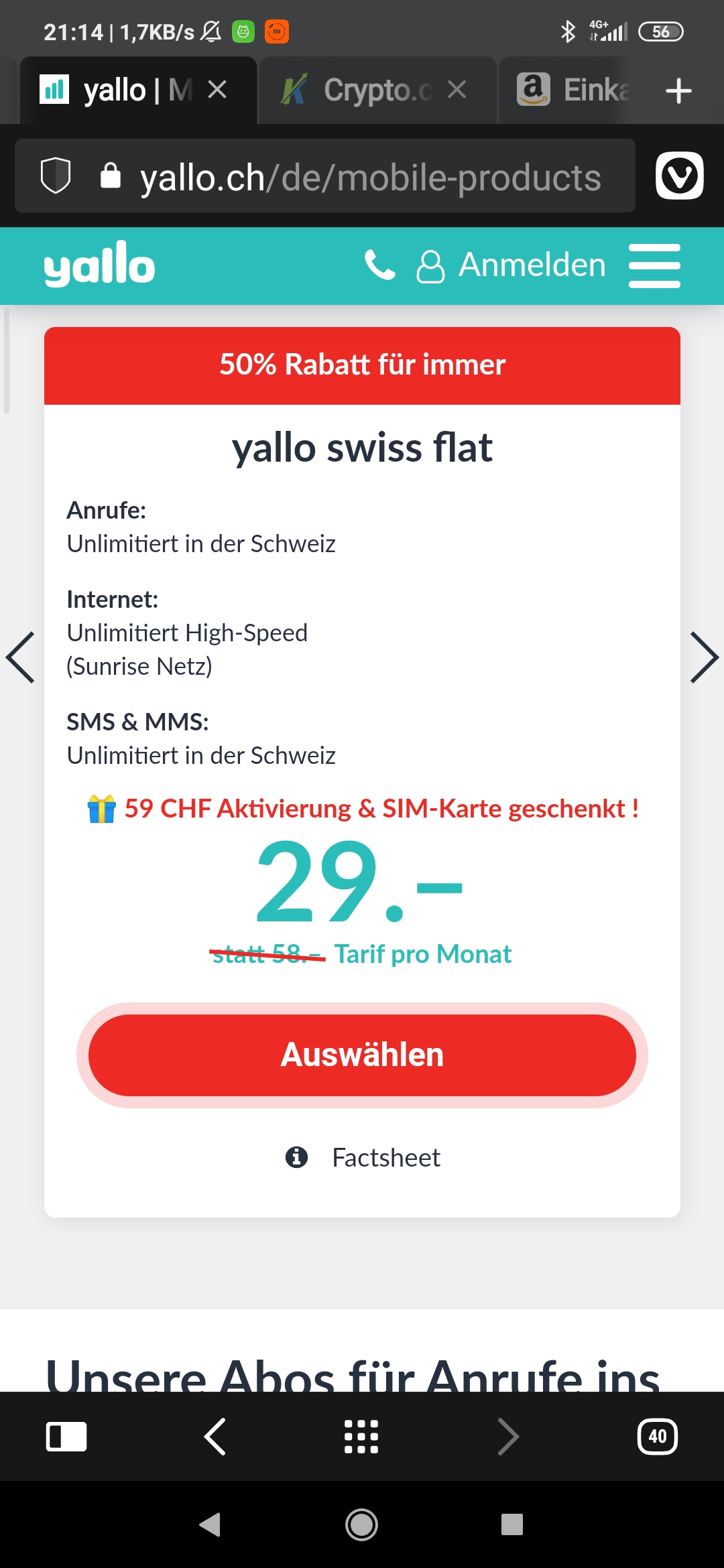Tap the Auswählen button

coord(362,1055)
